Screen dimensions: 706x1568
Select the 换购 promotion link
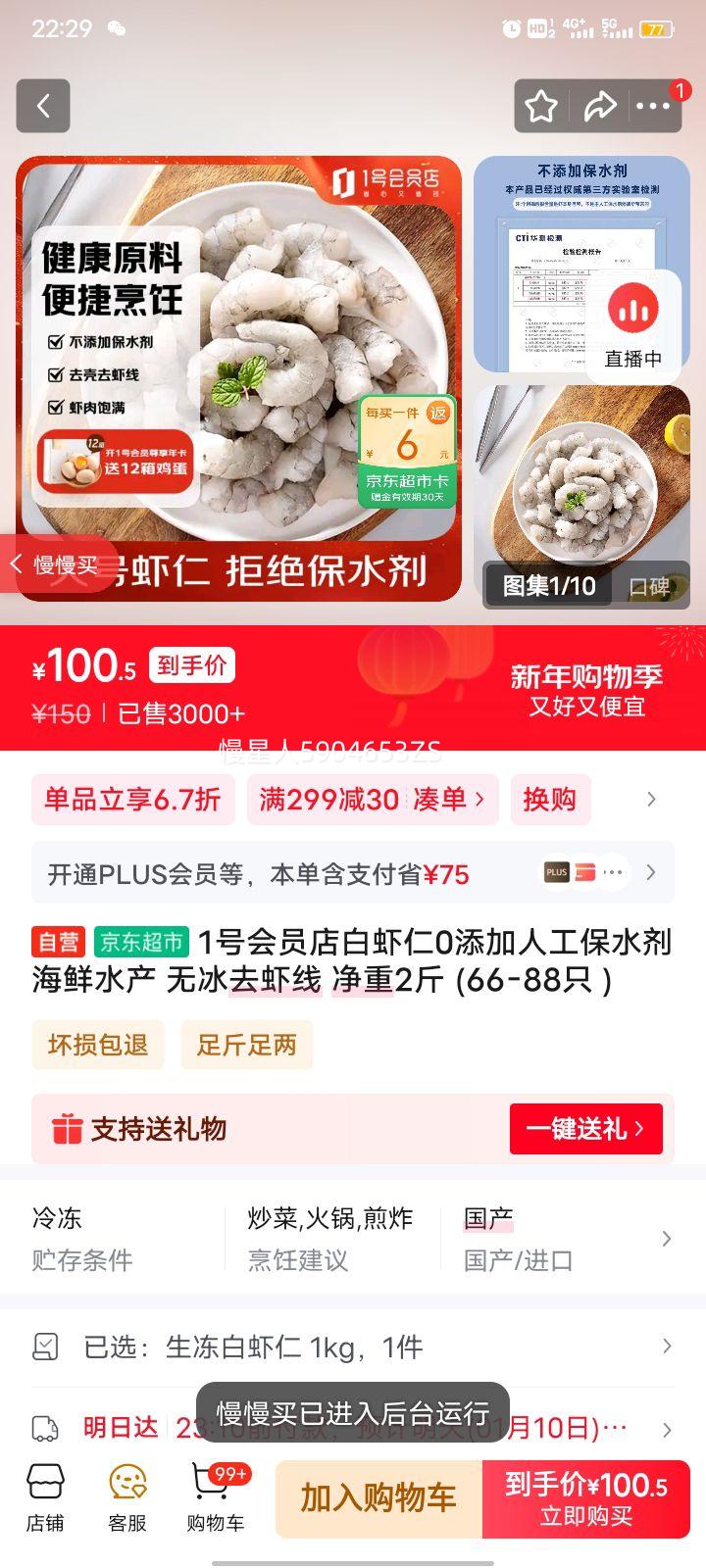pyautogui.click(x=551, y=800)
